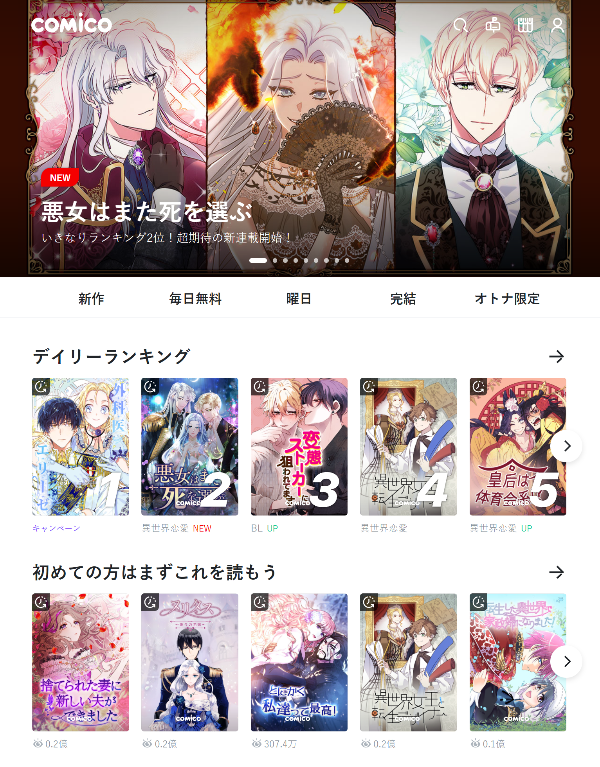The height and width of the screenshot is (767, 600).
Task: Tap the comico logo to go home
Action: click(x=71, y=25)
